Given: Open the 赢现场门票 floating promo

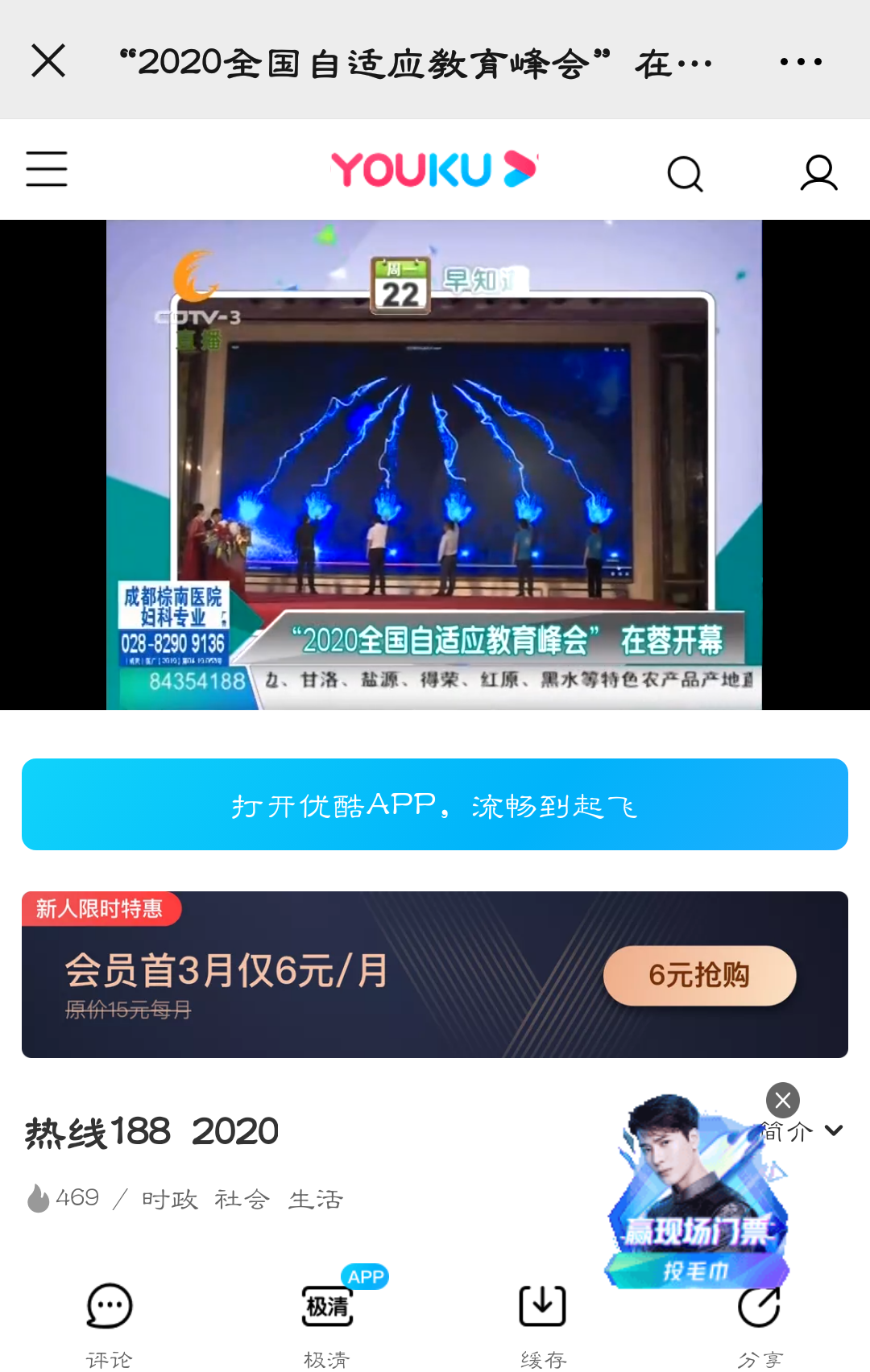Looking at the screenshot, I should tap(697, 1208).
